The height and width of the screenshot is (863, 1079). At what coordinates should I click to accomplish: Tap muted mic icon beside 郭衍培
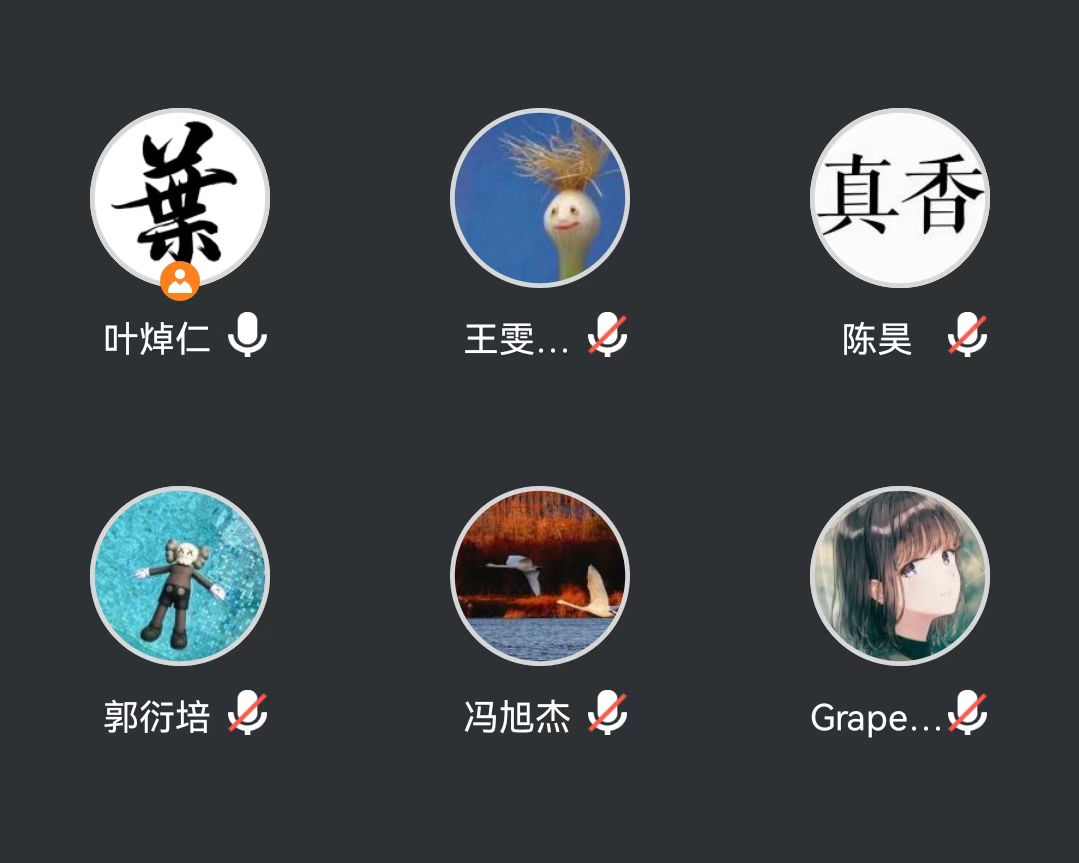coord(247,713)
